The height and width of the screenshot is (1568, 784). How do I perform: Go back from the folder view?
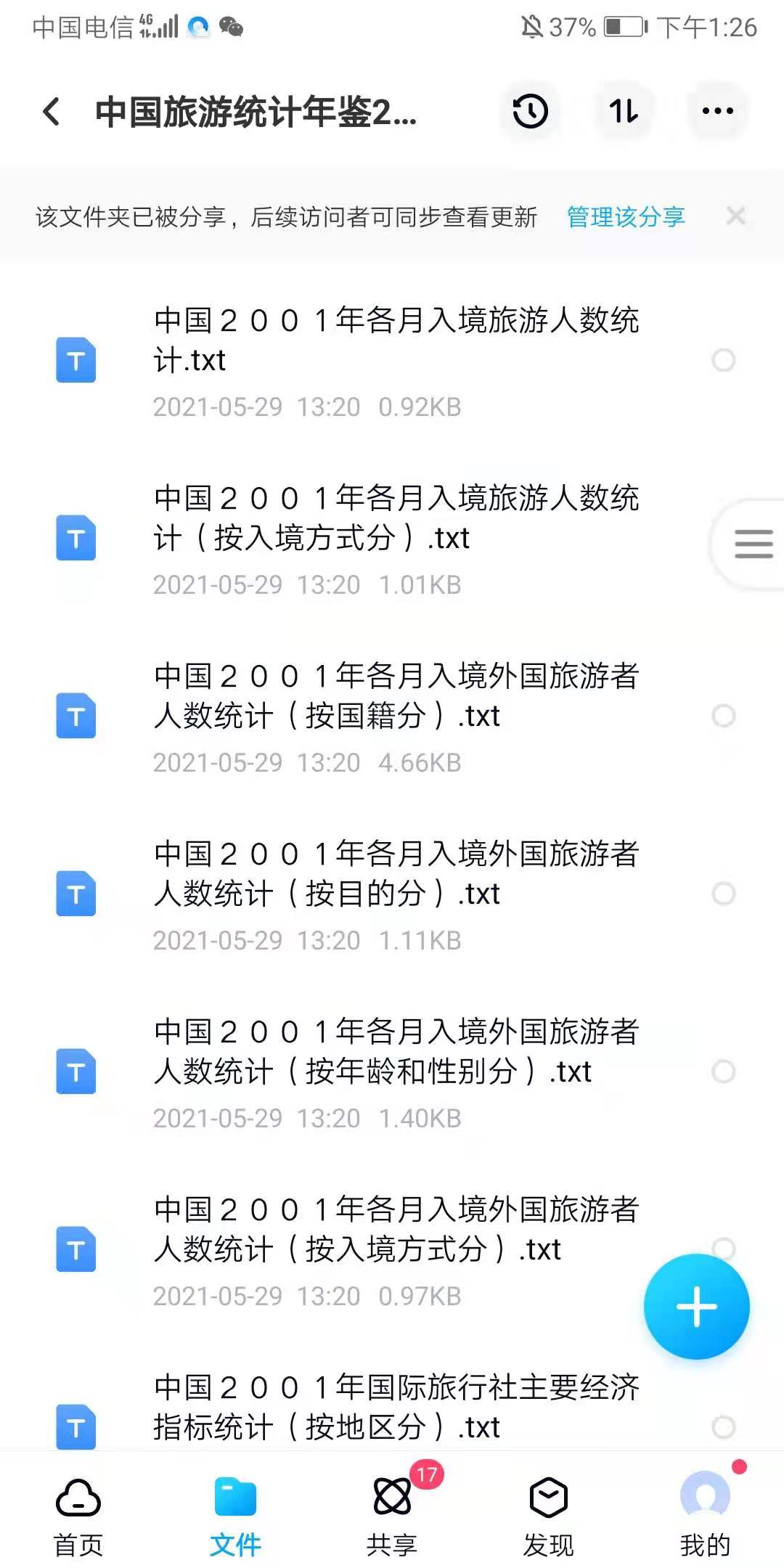[x=52, y=112]
